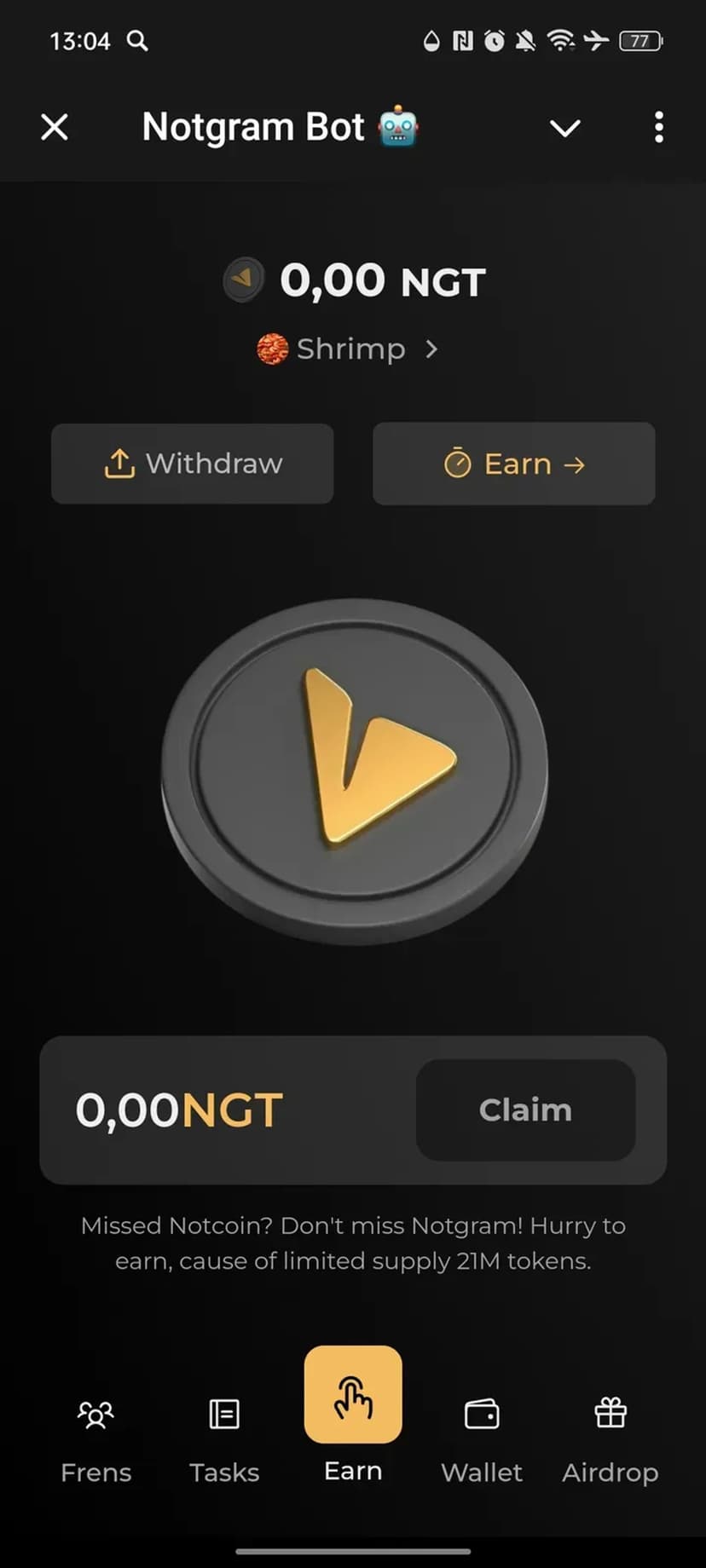Tap the Earn button with the timer icon
706x1568 pixels.
tap(513, 464)
